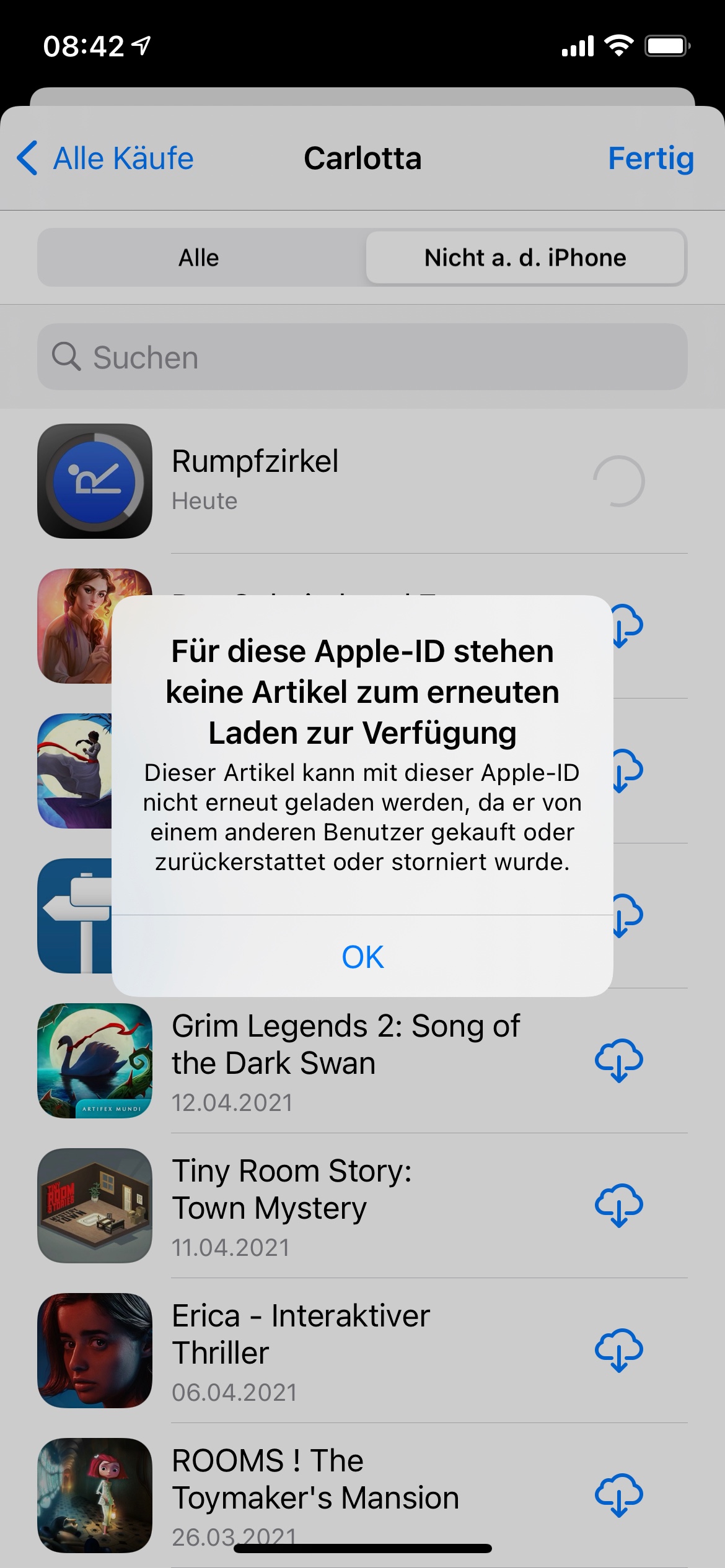Viewport: 725px width, 1568px height.
Task: Switch to the Alle segment
Action: pos(200,258)
